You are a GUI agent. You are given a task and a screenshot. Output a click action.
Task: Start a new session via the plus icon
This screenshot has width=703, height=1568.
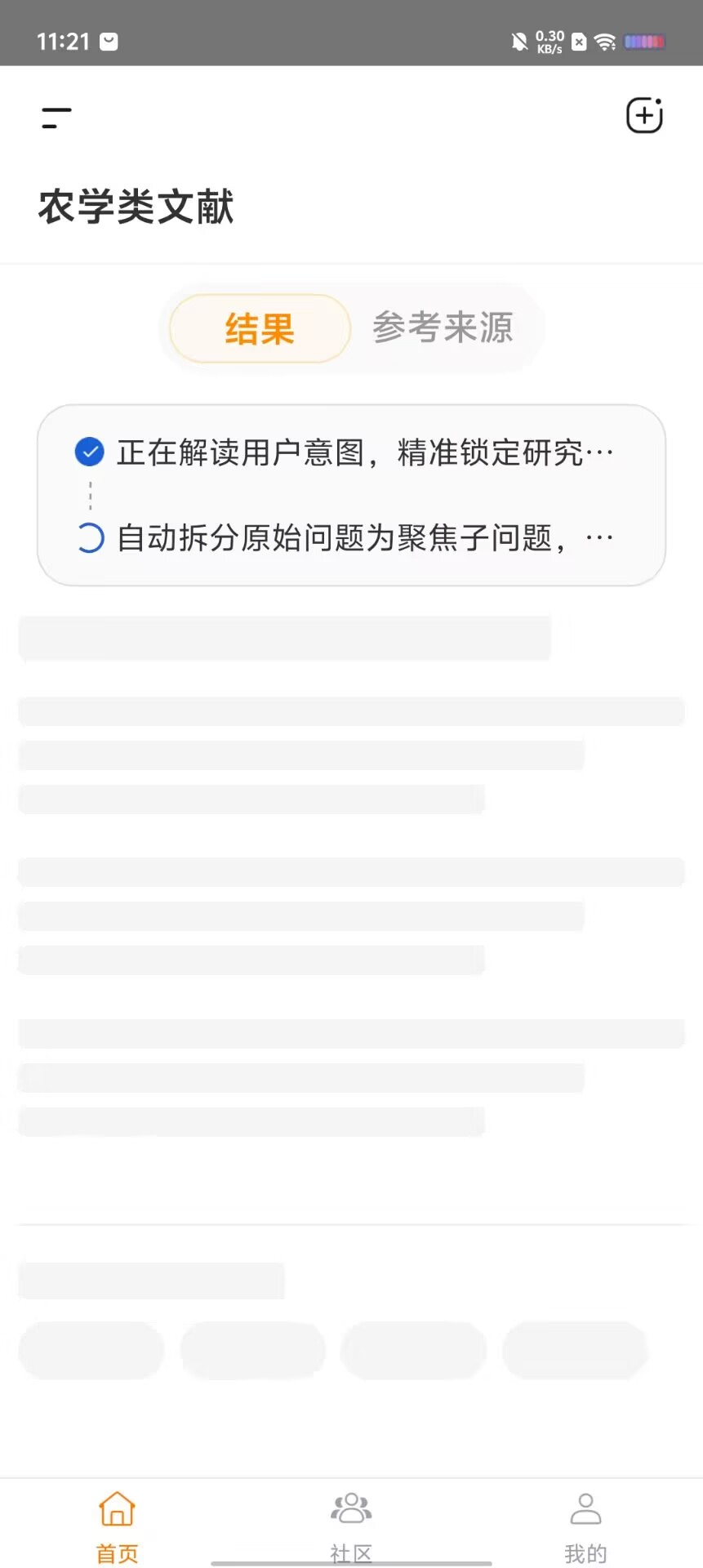(643, 115)
